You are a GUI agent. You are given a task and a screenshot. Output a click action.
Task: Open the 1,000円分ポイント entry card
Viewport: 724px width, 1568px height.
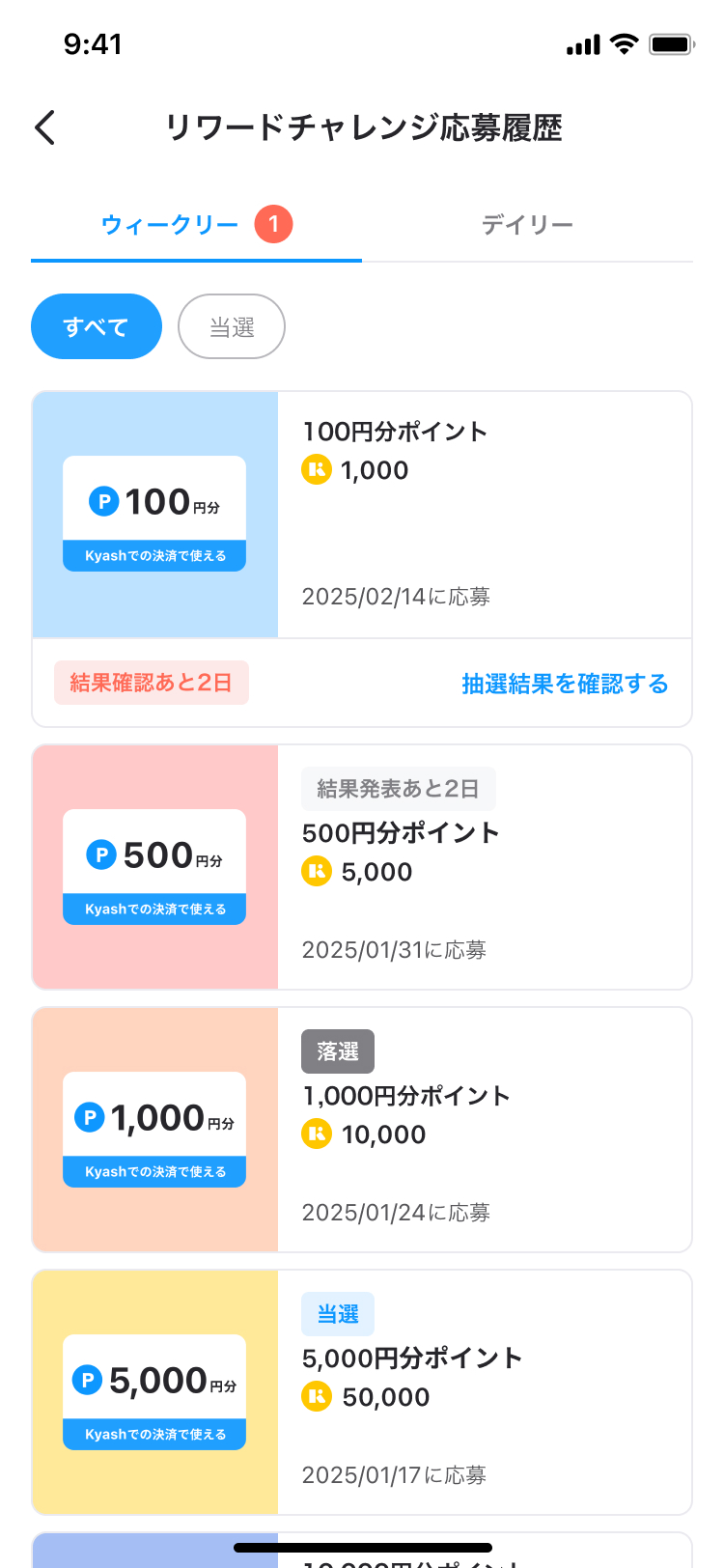pos(362,1130)
